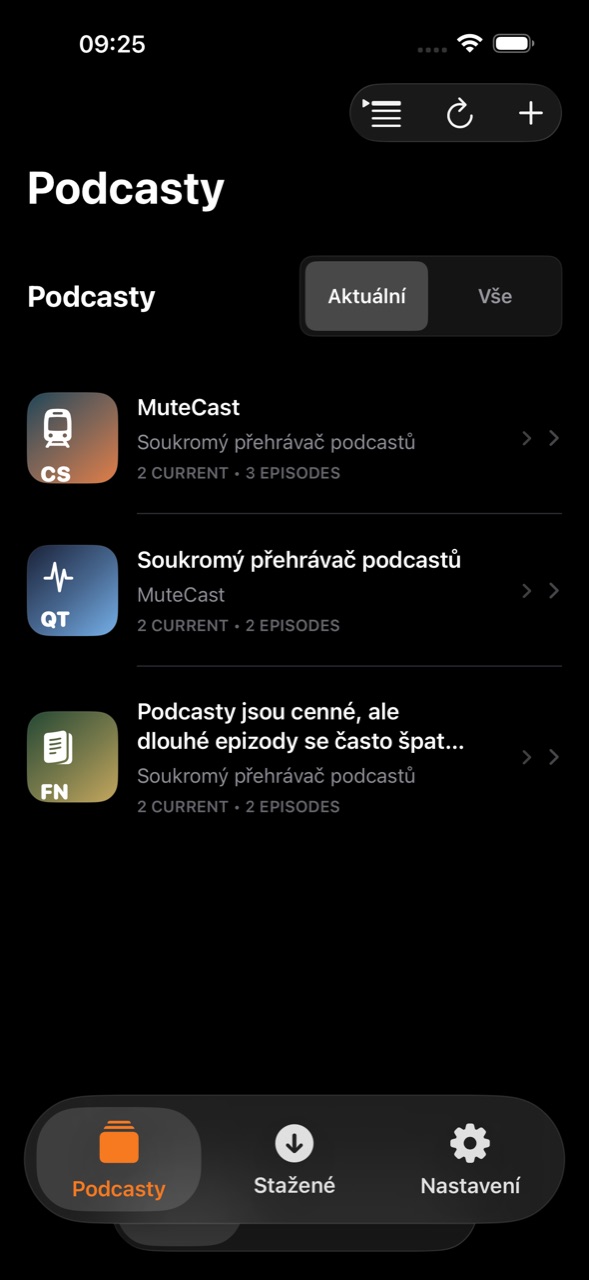Image resolution: width=589 pixels, height=1280 pixels.
Task: Select the Podcasty bottom tab
Action: click(x=119, y=1160)
